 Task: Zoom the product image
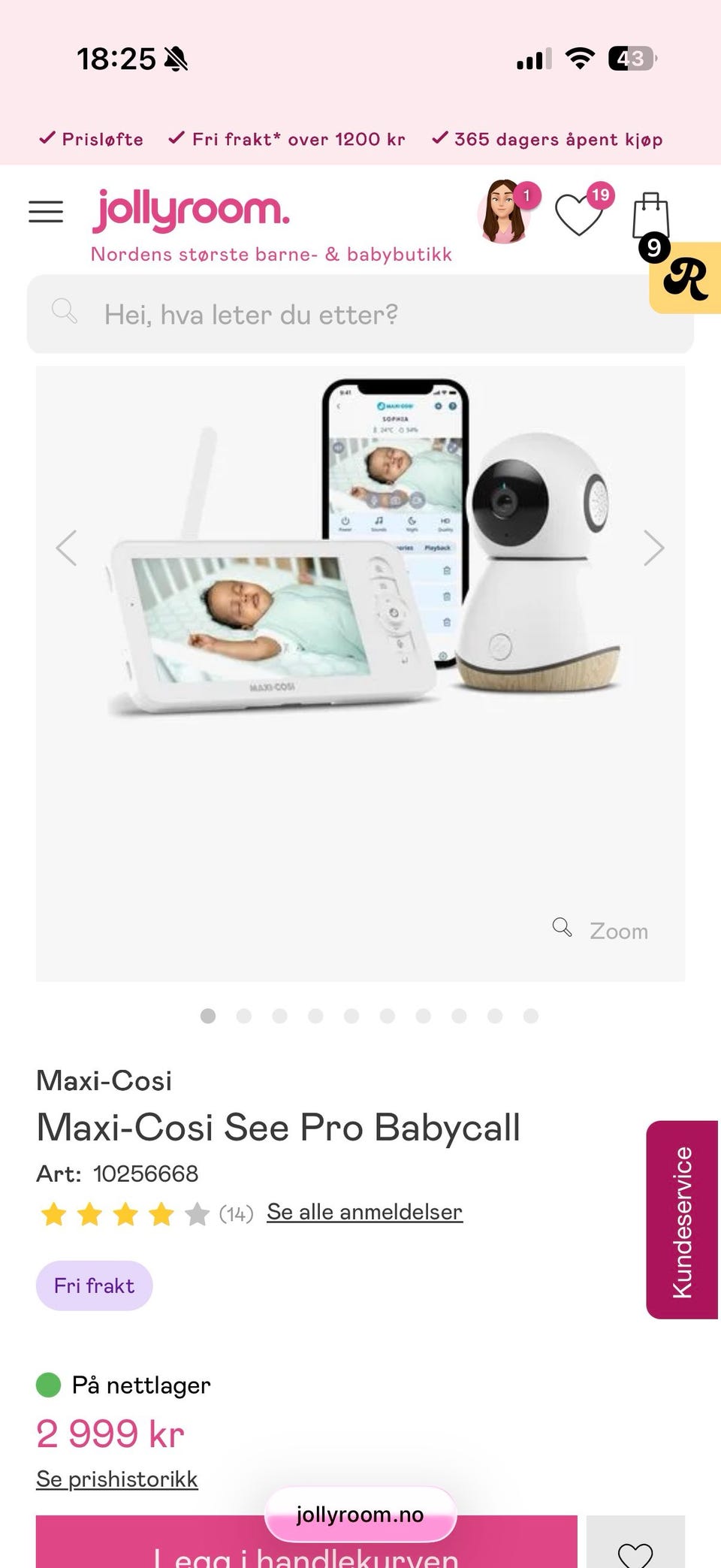pyautogui.click(x=601, y=930)
